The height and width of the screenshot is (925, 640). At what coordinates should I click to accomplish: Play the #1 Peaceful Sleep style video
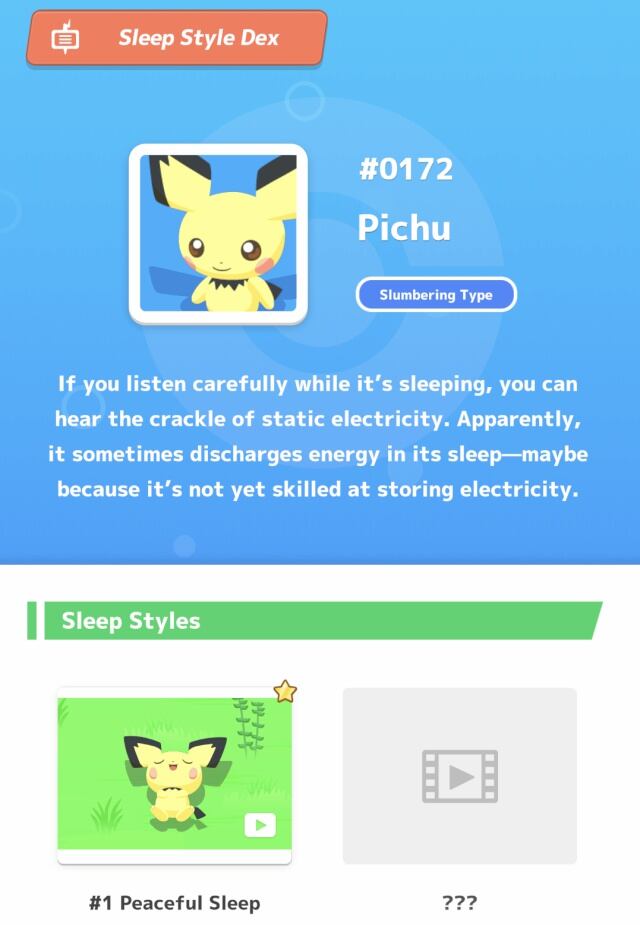click(259, 825)
